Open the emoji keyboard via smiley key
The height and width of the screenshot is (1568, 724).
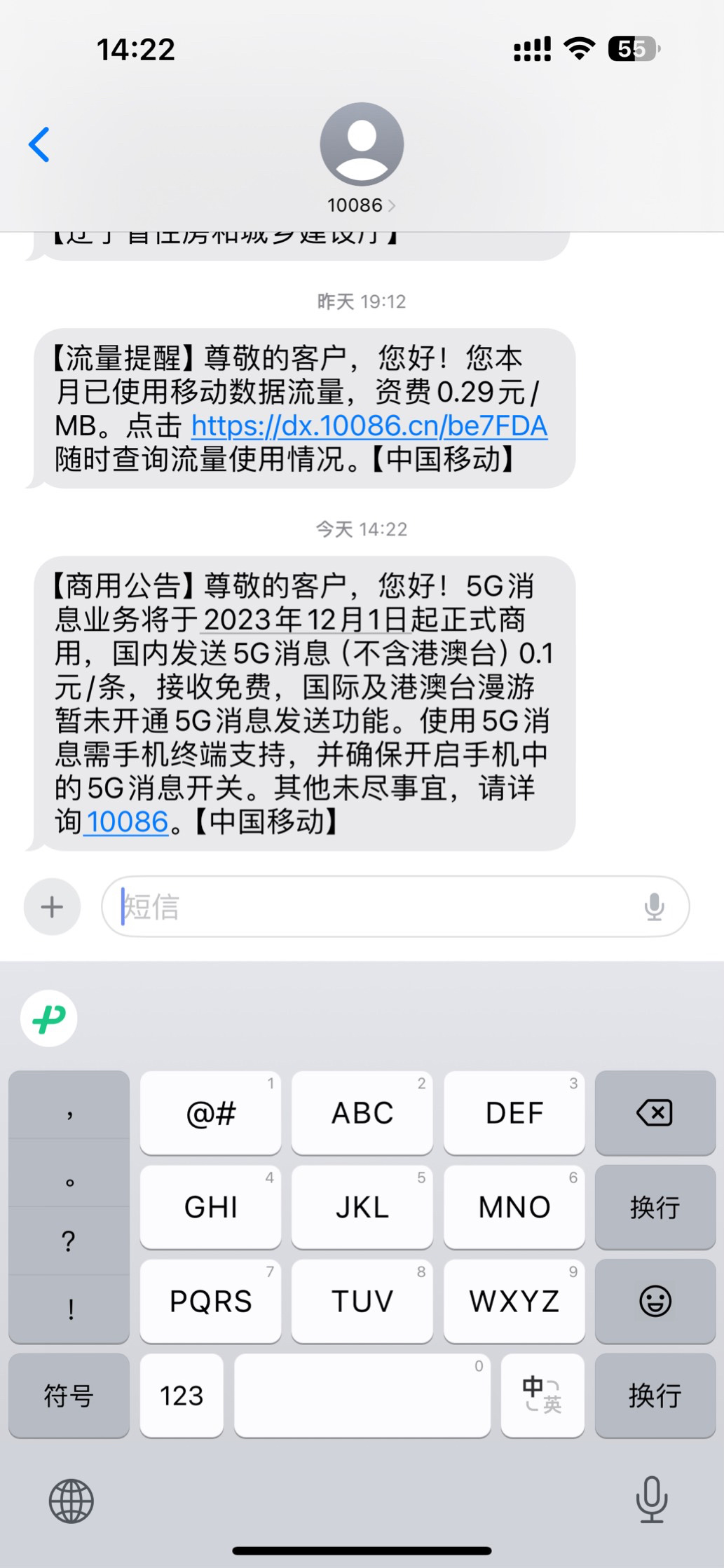coord(654,1302)
